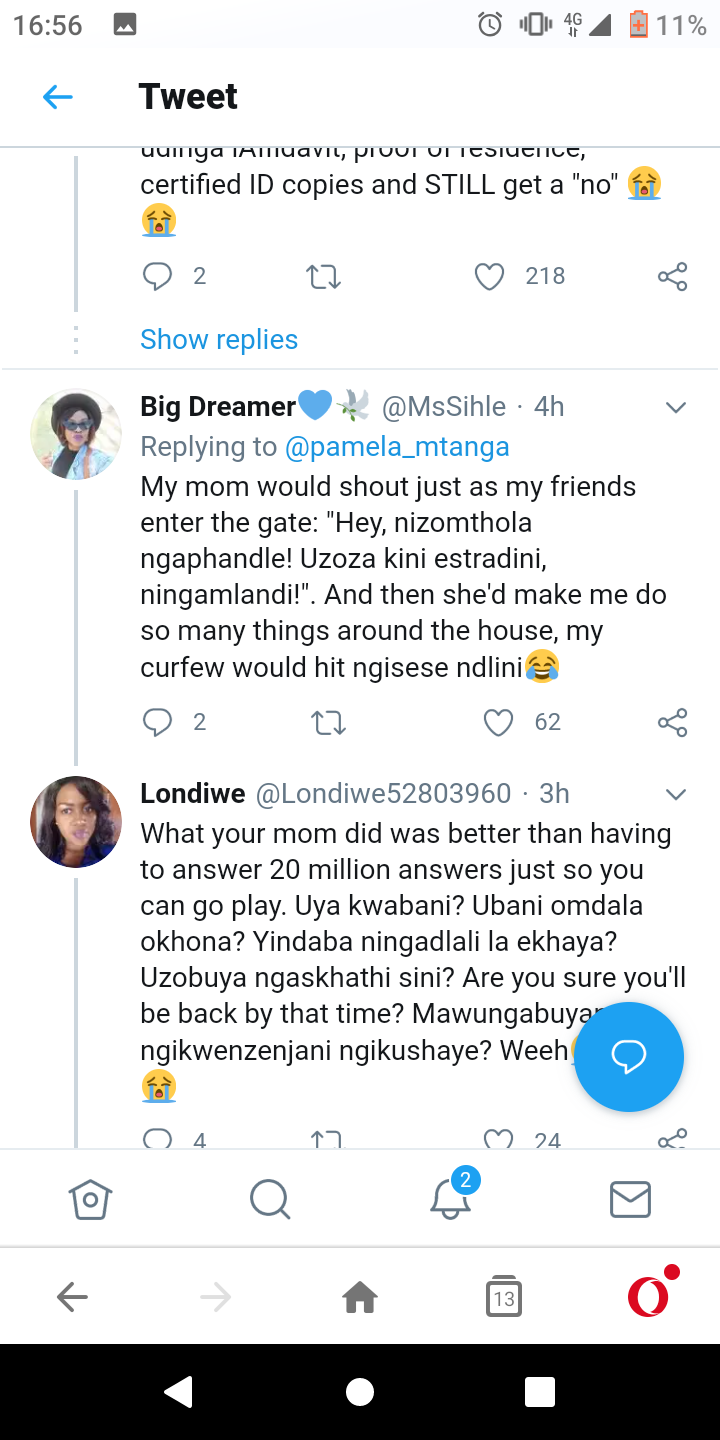The height and width of the screenshot is (1440, 720).
Task: Like Big Dreamer's tweet
Action: pos(498,722)
